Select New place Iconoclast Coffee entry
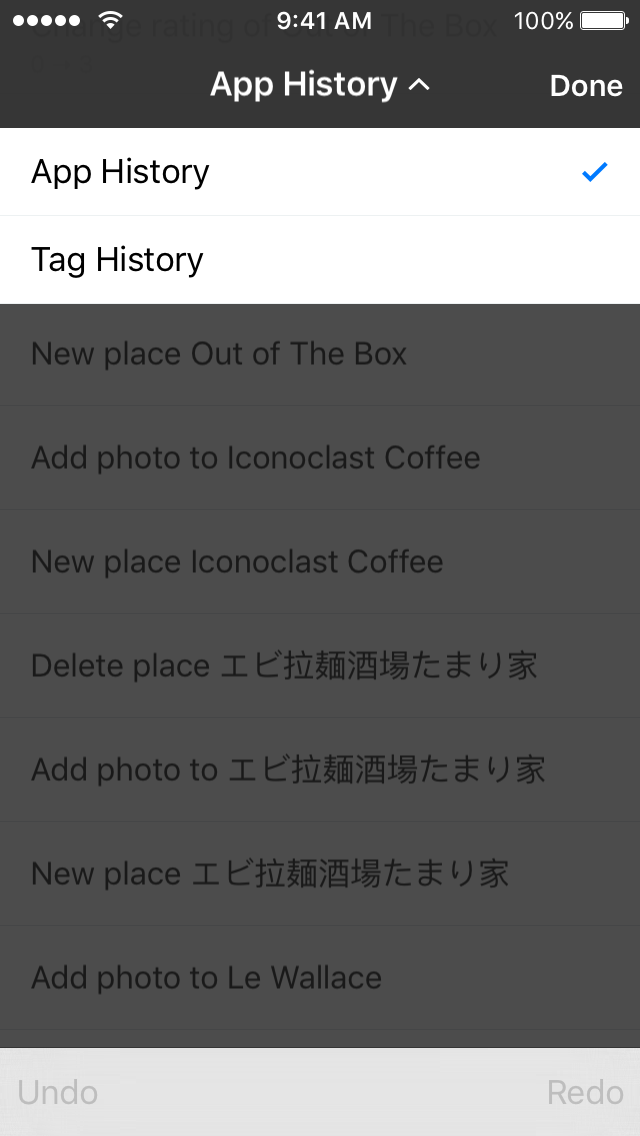Screen dimensions: 640x1136 [x=320, y=561]
